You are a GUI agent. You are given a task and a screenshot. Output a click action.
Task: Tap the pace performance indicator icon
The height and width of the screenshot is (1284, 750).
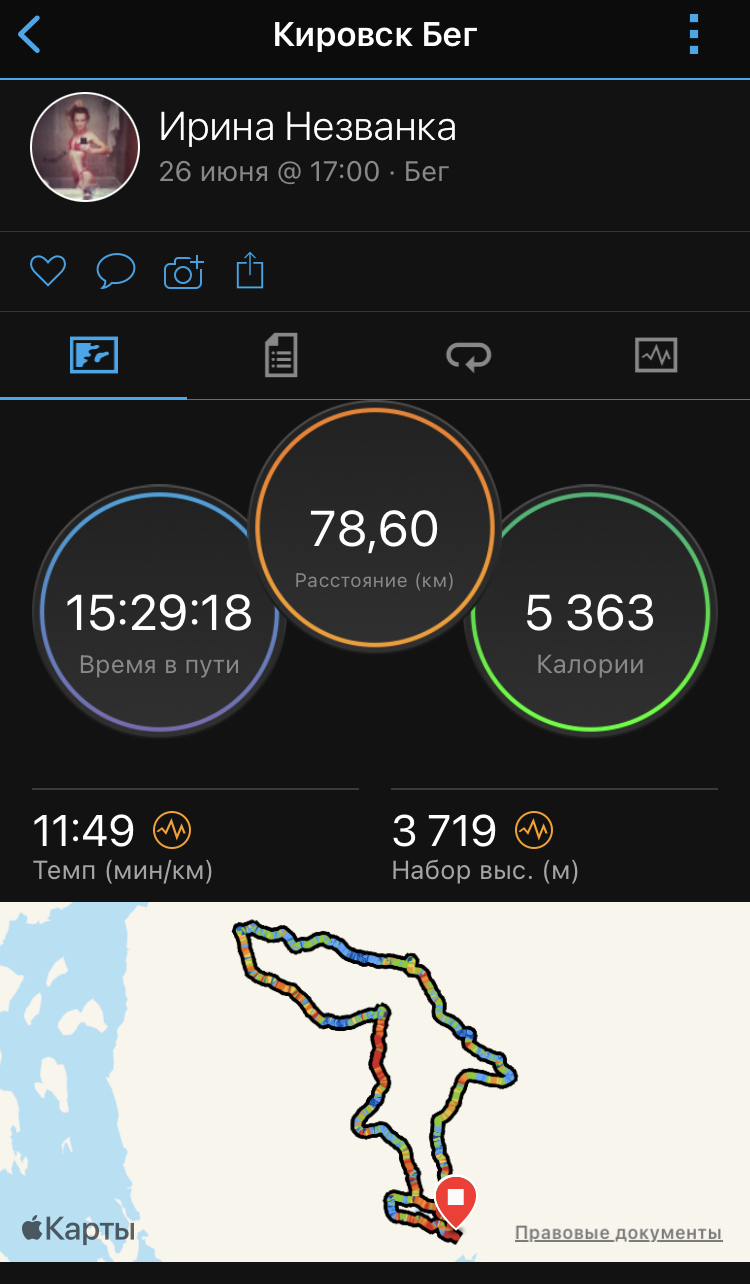pos(172,829)
